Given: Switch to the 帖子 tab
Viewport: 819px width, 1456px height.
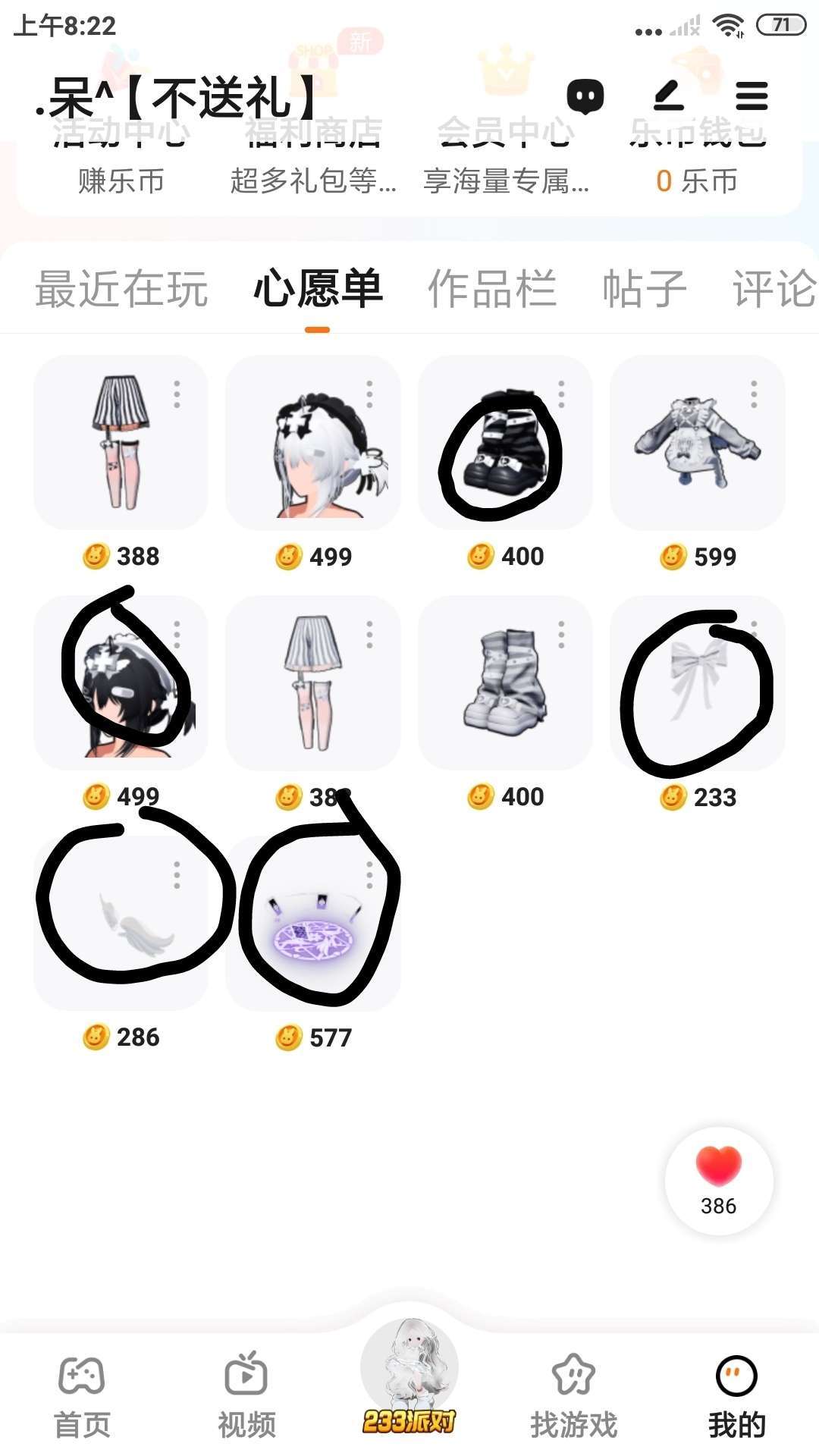Looking at the screenshot, I should [644, 289].
